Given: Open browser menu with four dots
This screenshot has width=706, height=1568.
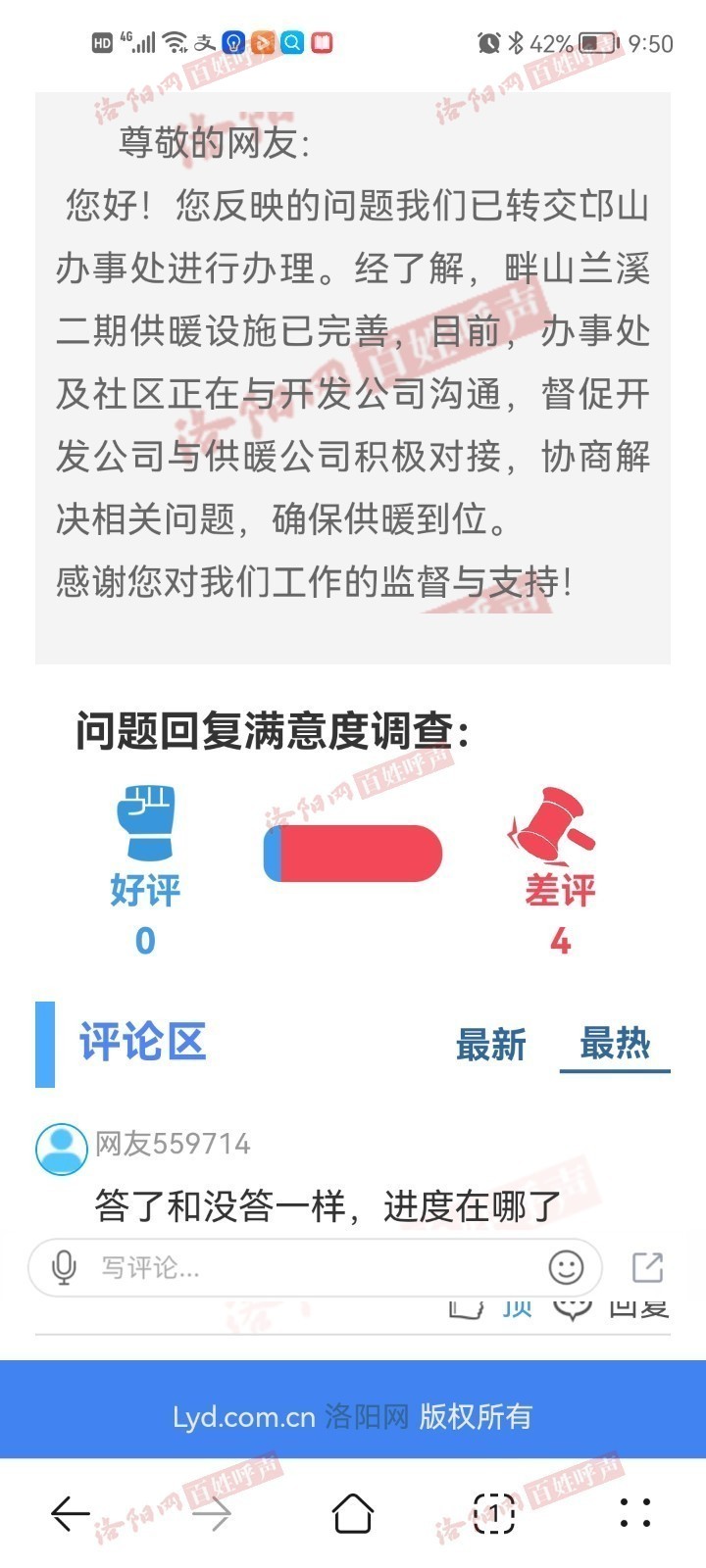Looking at the screenshot, I should point(635,1513).
